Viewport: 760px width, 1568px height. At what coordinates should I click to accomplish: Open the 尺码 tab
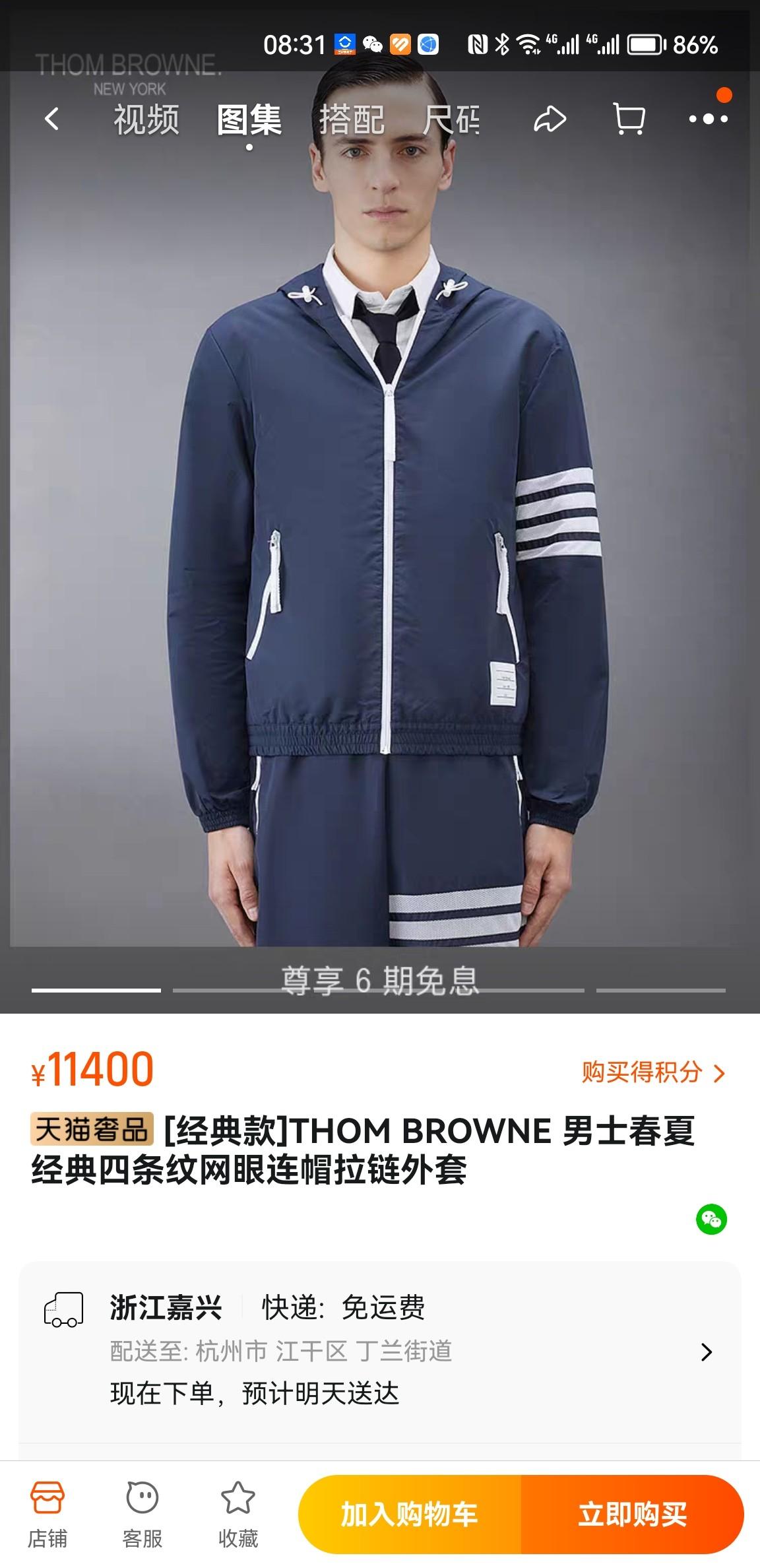[451, 120]
